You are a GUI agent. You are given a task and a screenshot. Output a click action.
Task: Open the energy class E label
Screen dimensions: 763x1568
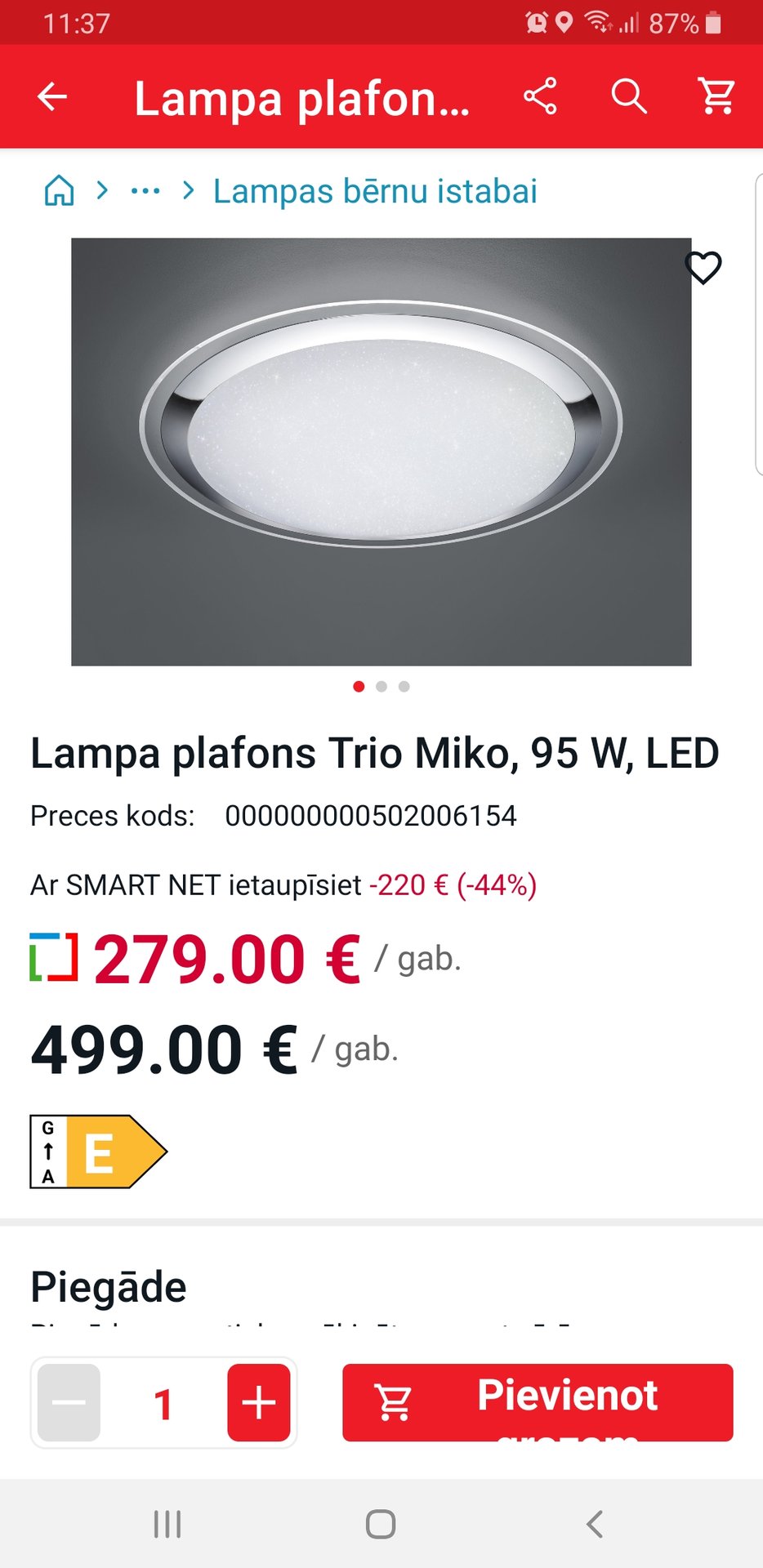point(98,1151)
